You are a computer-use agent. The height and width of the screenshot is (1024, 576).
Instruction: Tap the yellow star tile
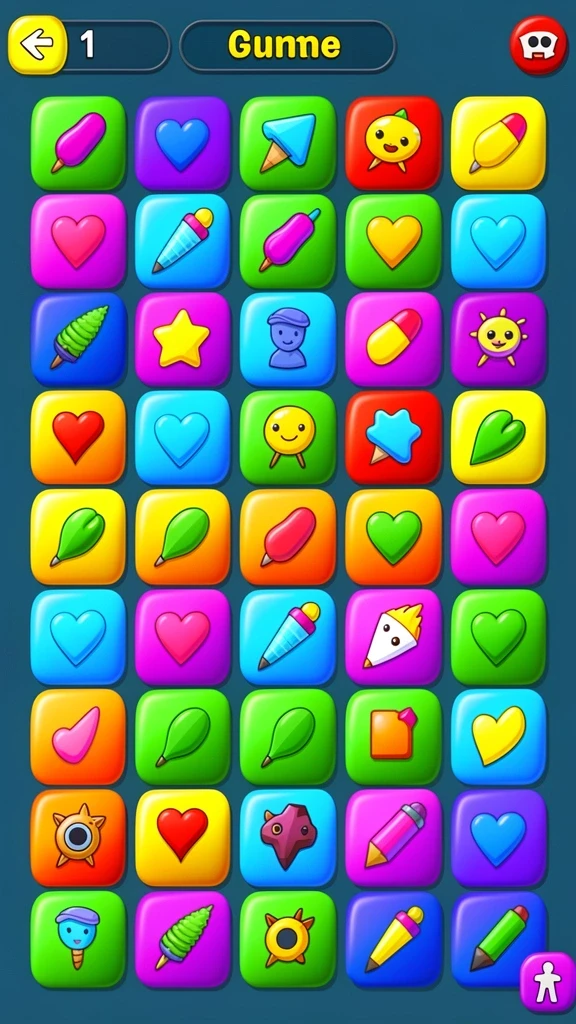(x=183, y=338)
